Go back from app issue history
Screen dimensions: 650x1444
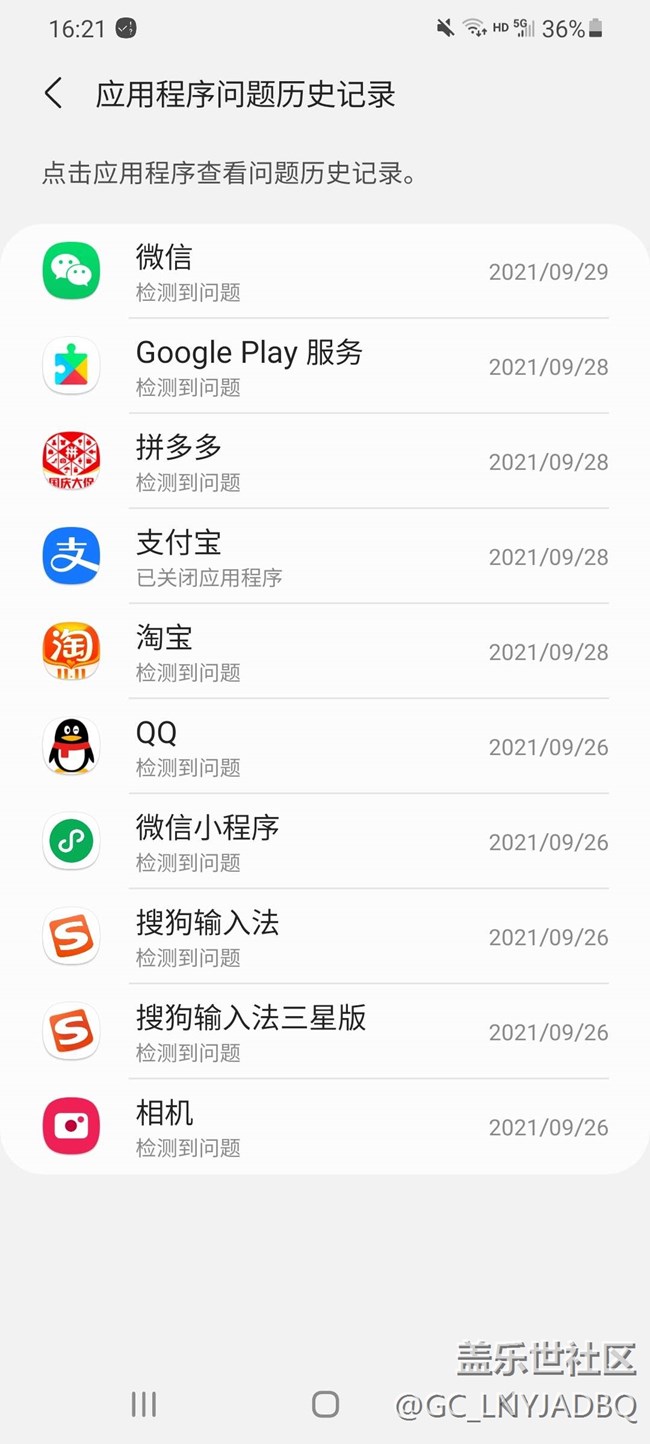54,94
